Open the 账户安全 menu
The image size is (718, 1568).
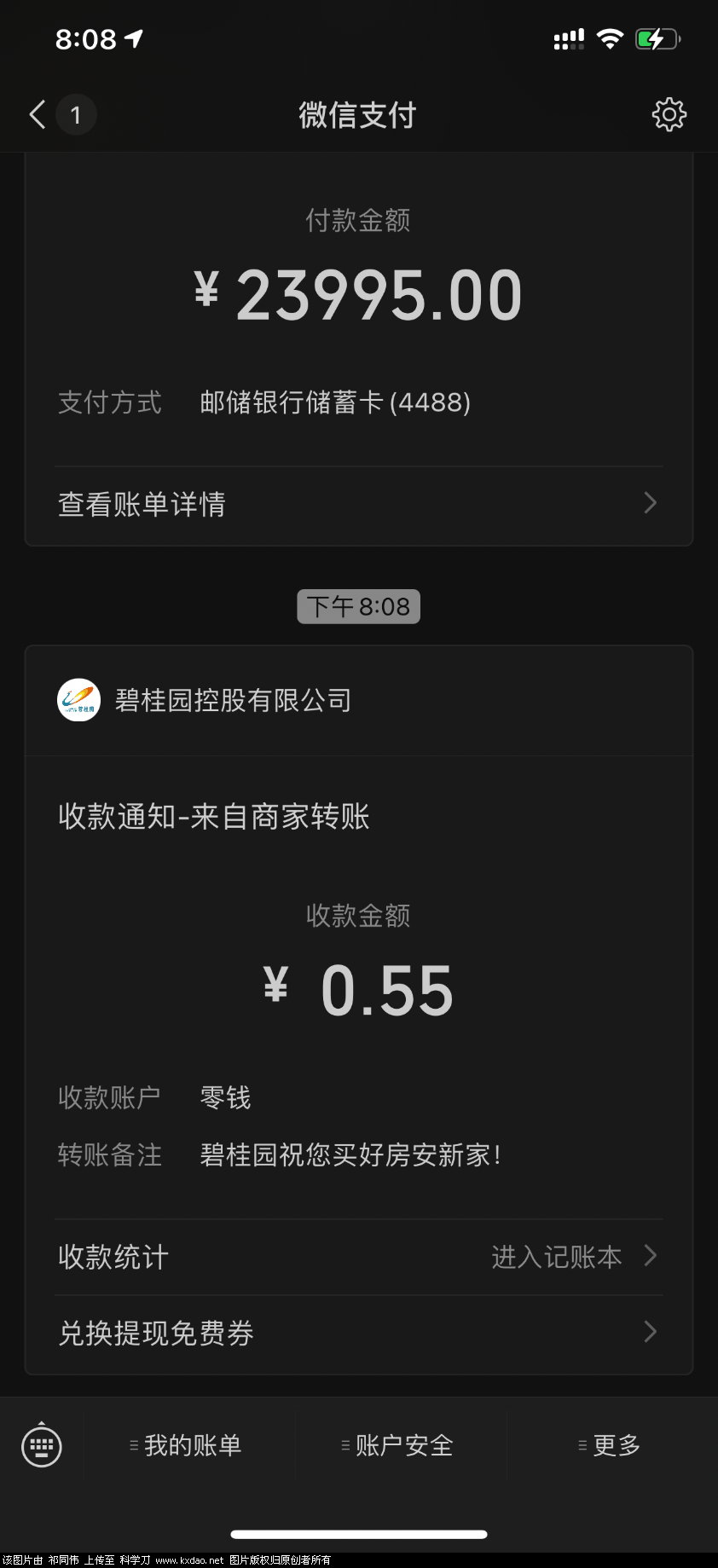(400, 1445)
